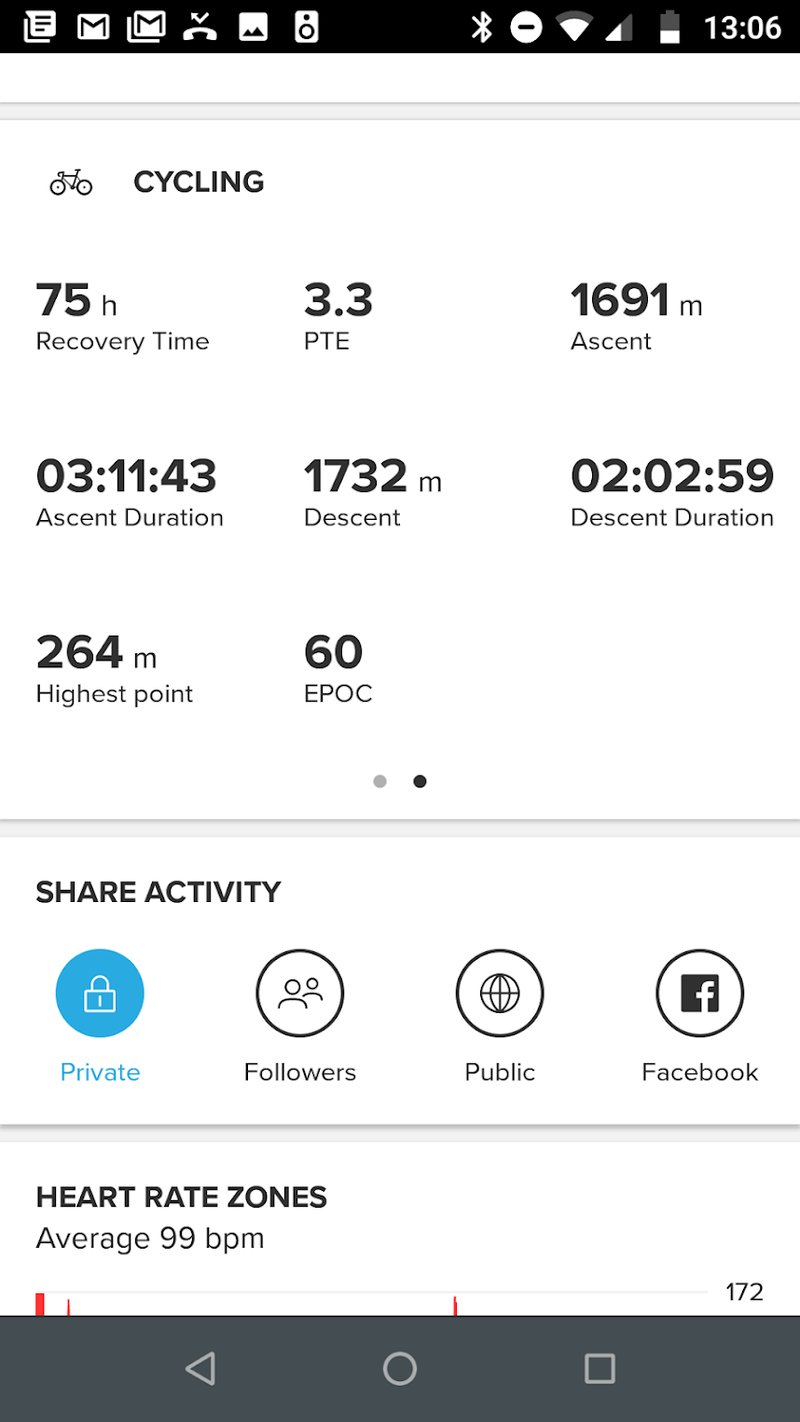
Task: Go to first page of cycling stats
Action: coord(380,782)
